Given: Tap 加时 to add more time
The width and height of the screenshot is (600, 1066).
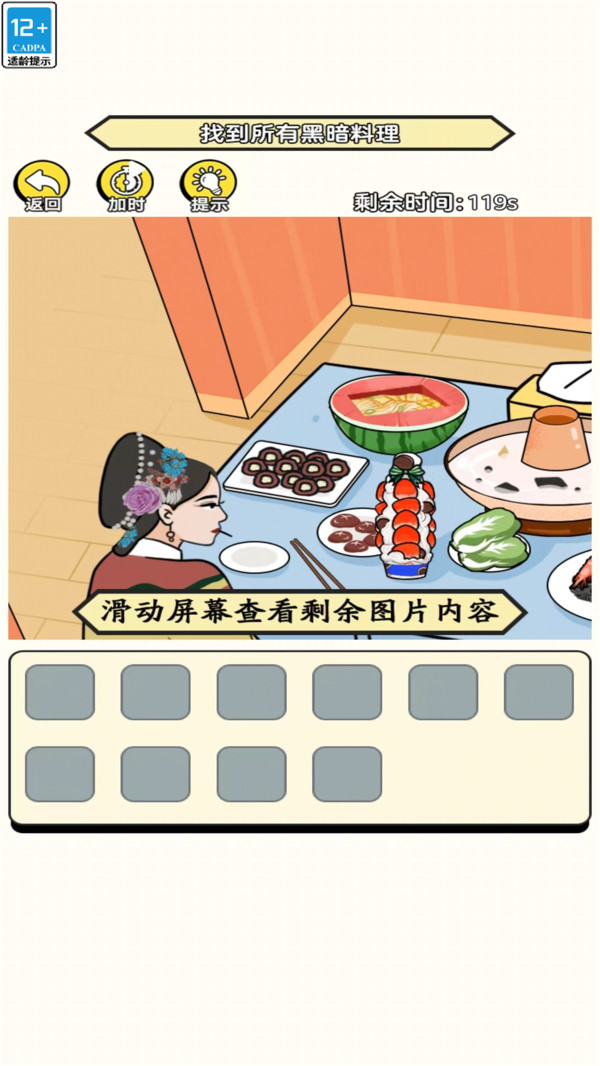Looking at the screenshot, I should tap(125, 186).
